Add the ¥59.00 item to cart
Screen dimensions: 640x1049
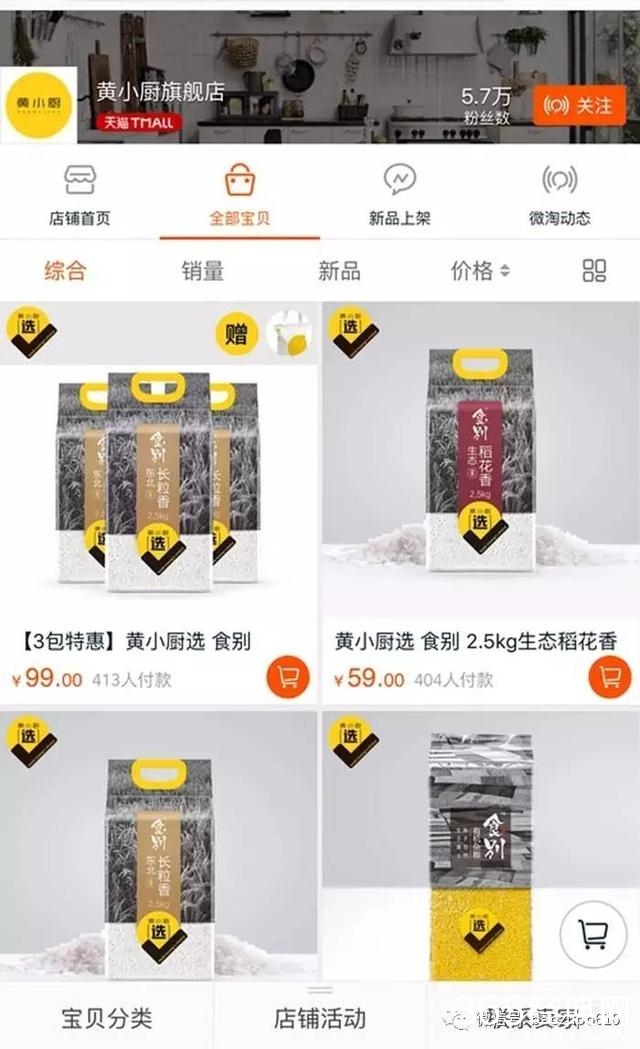(610, 678)
